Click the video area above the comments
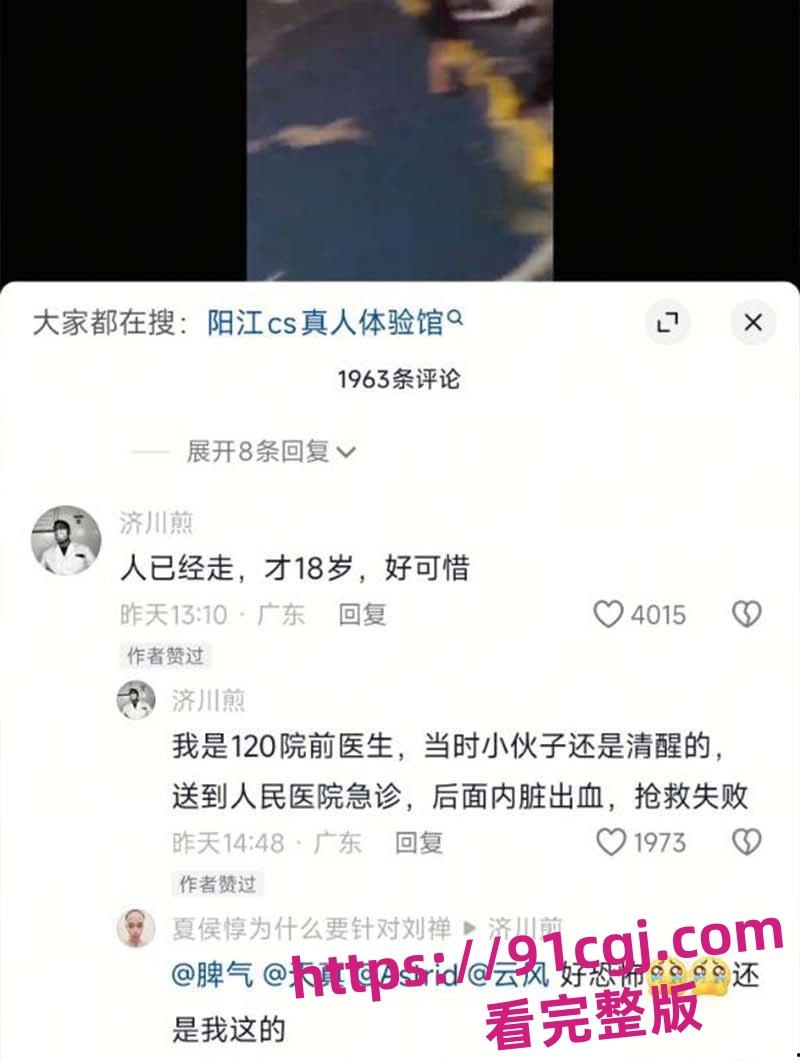 (400, 140)
